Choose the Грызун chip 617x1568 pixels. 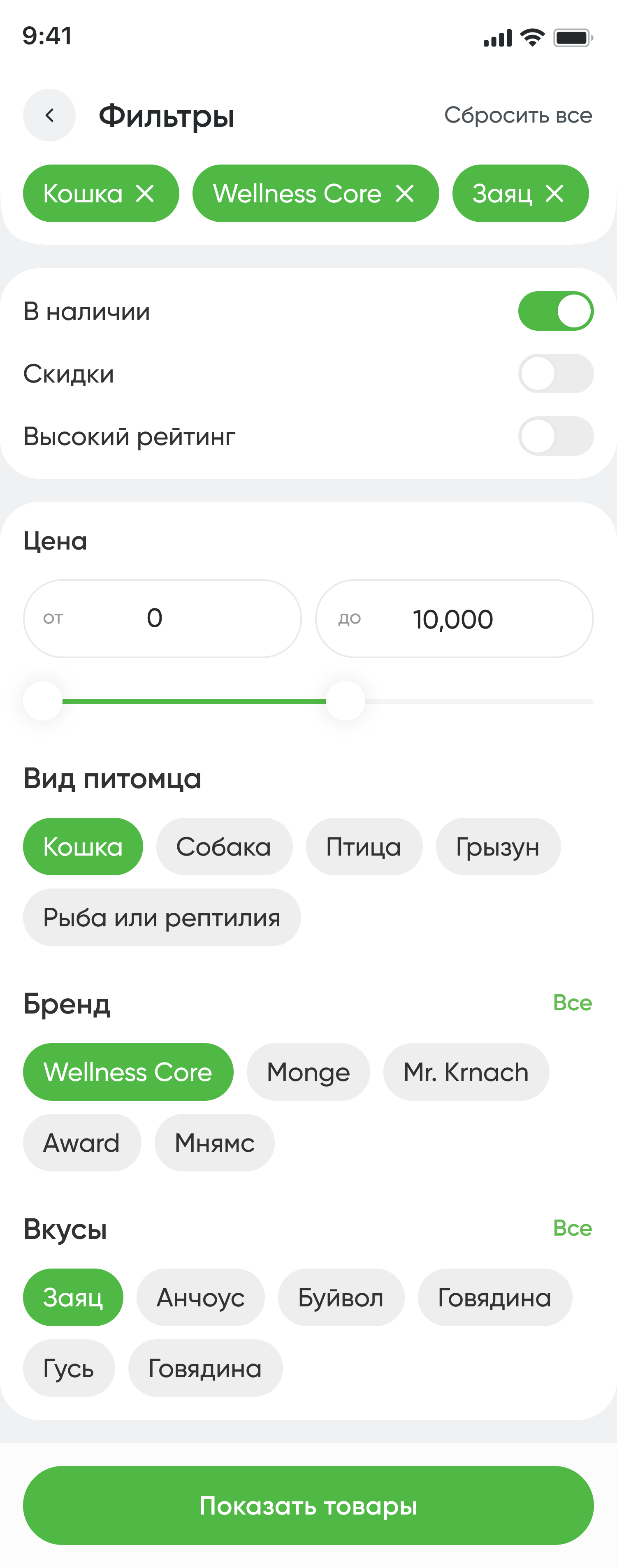point(498,847)
